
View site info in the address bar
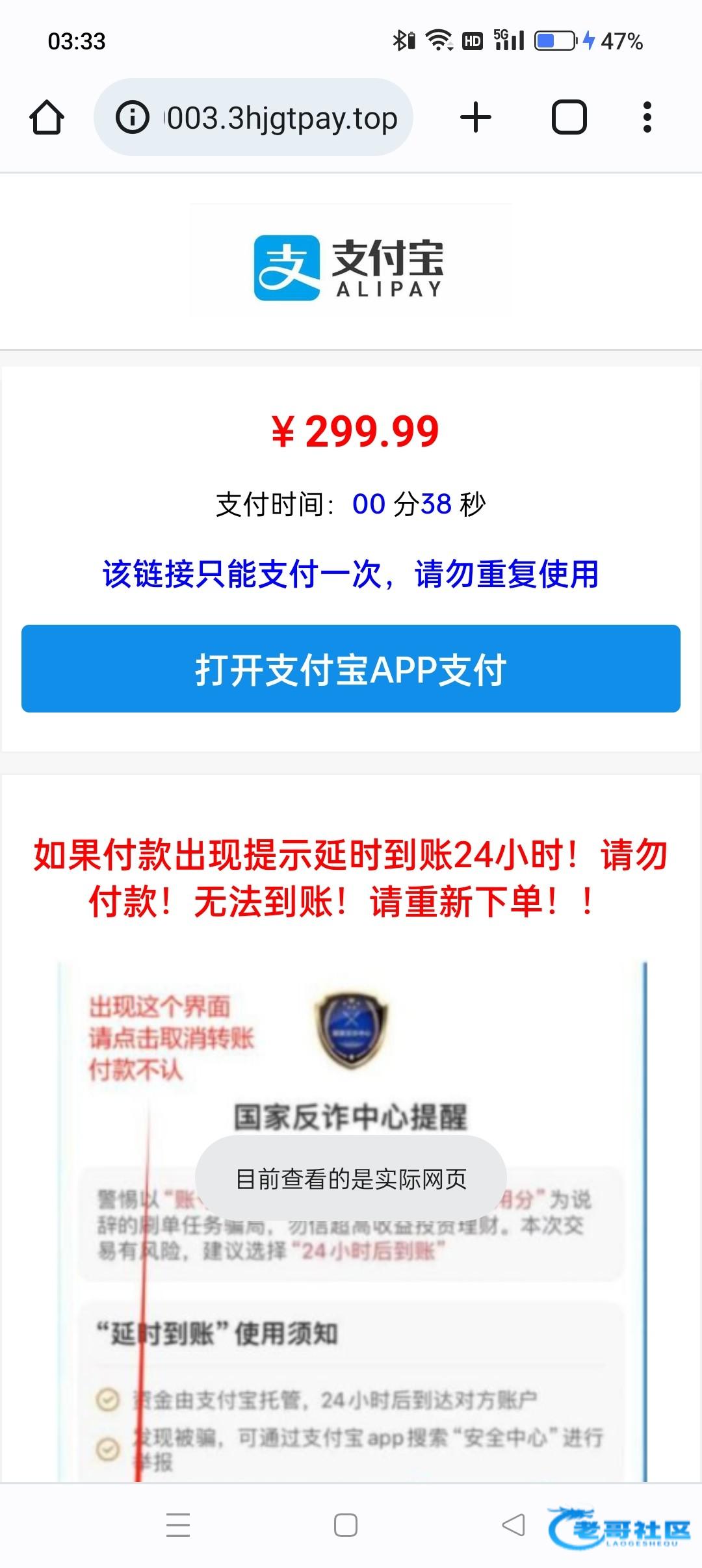click(132, 118)
